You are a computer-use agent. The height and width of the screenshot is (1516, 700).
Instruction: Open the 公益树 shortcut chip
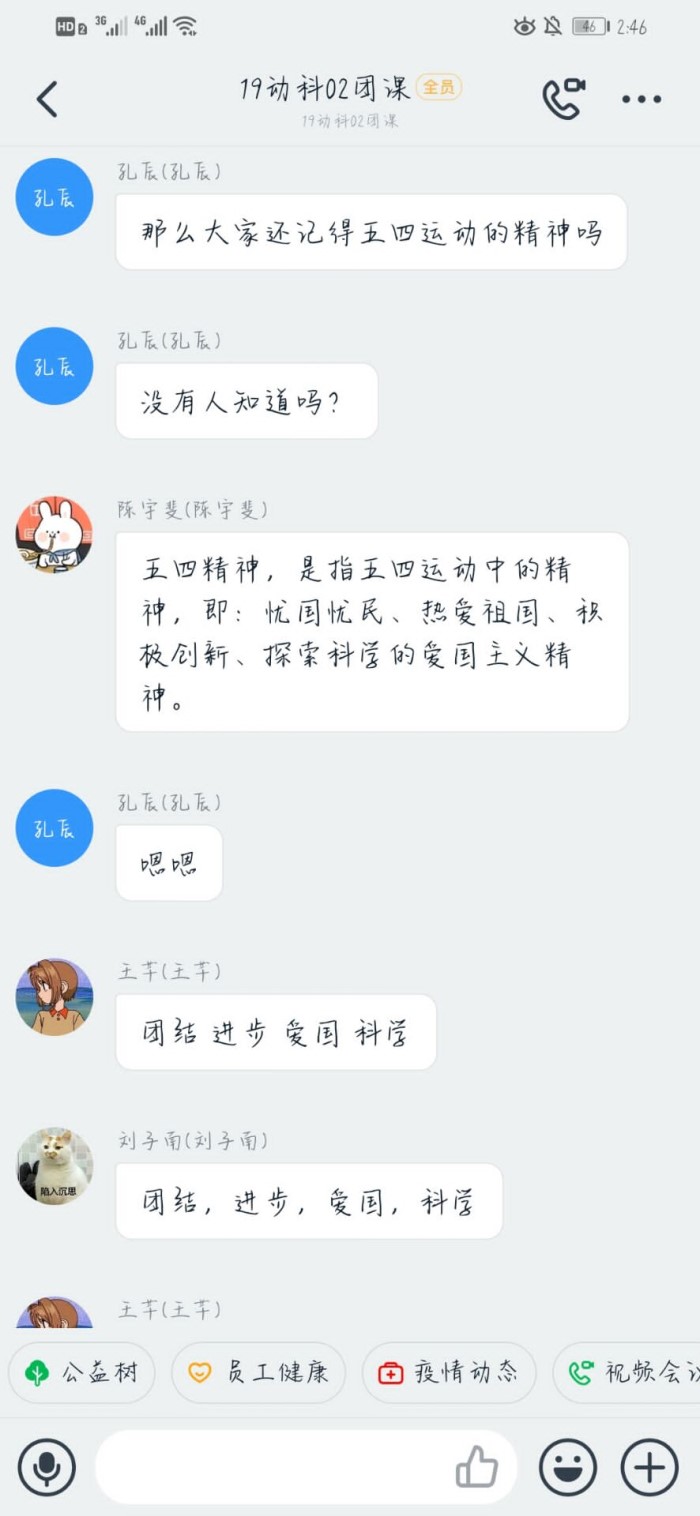[x=82, y=1372]
